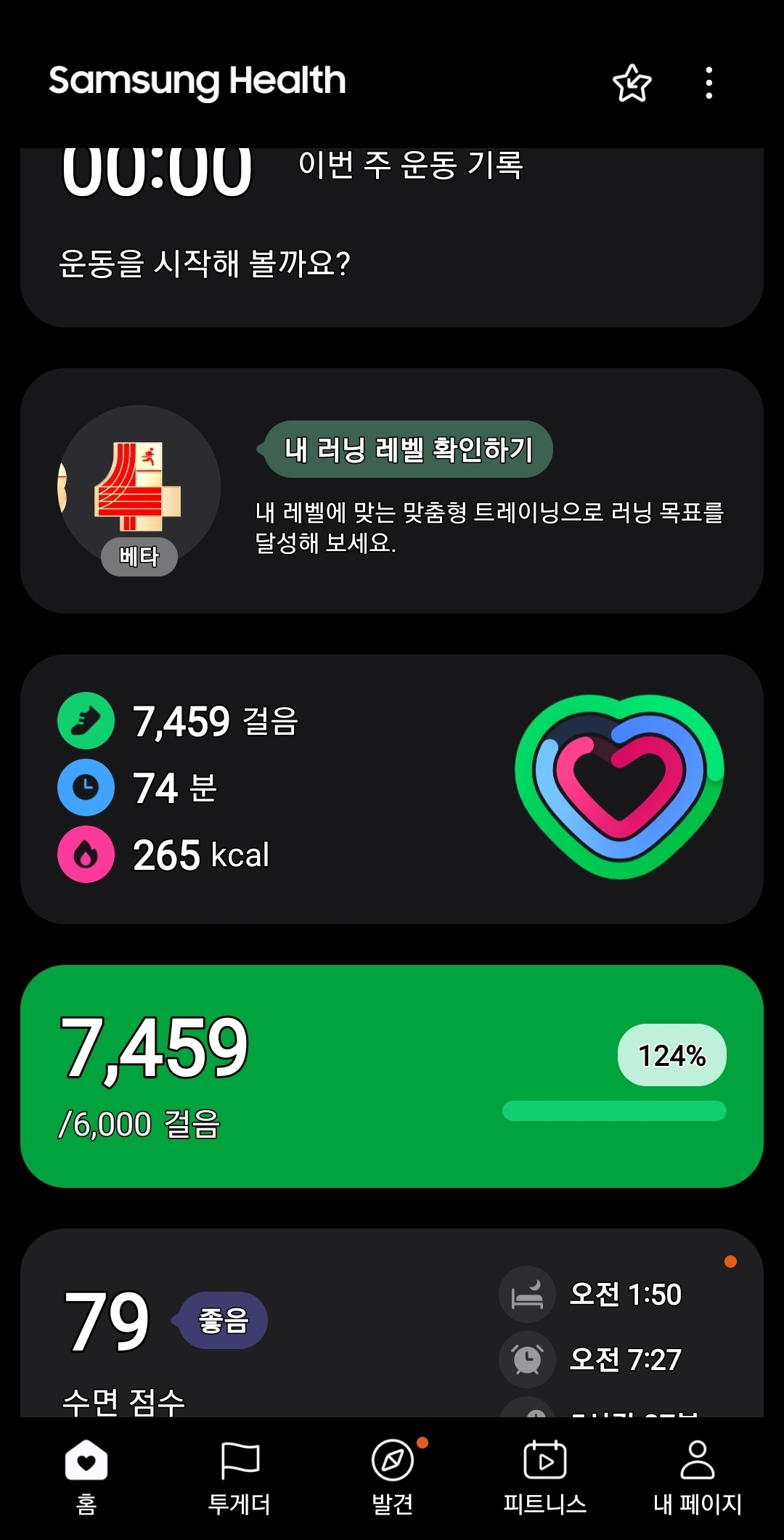Open the running level check card
This screenshot has height=1540, width=784.
click(x=392, y=491)
